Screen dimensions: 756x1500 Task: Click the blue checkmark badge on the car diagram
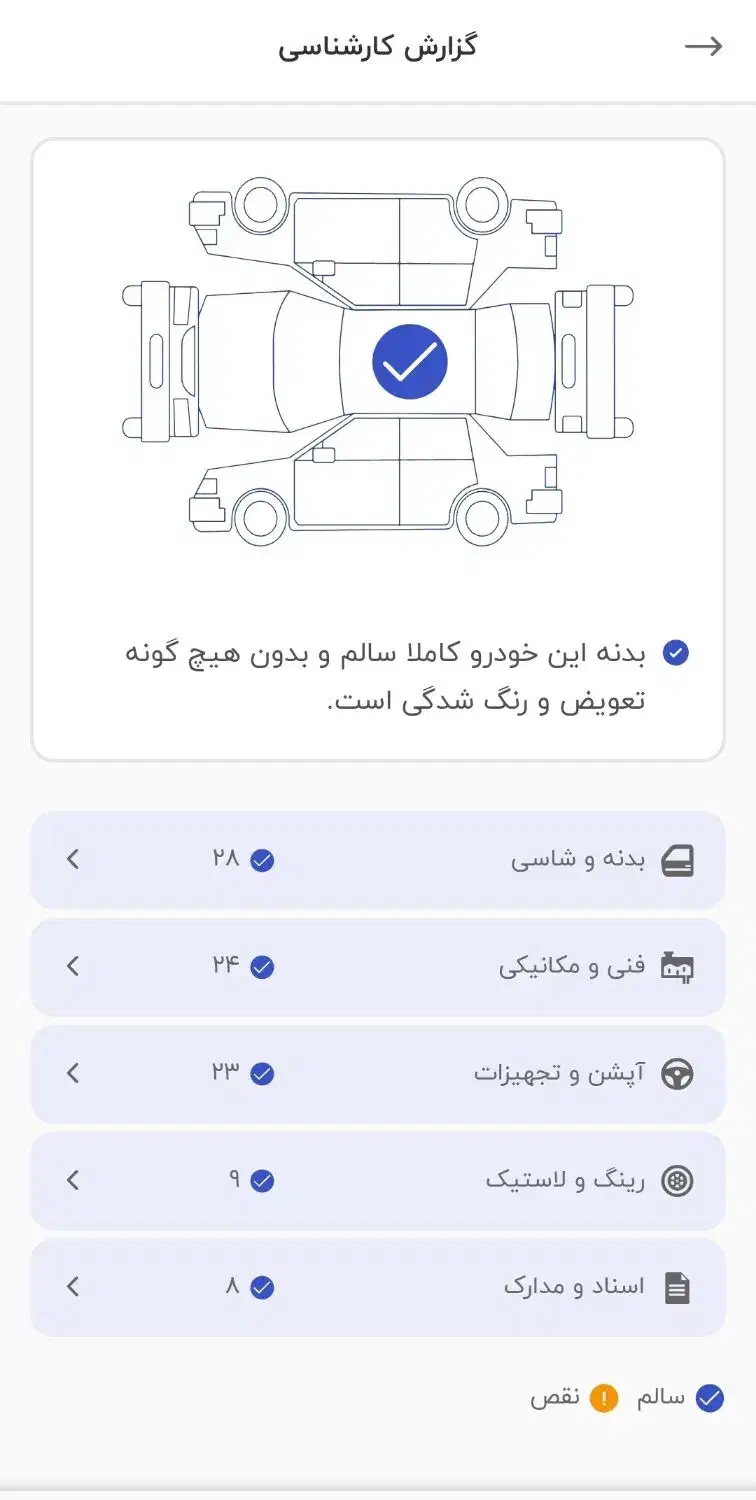coord(409,360)
